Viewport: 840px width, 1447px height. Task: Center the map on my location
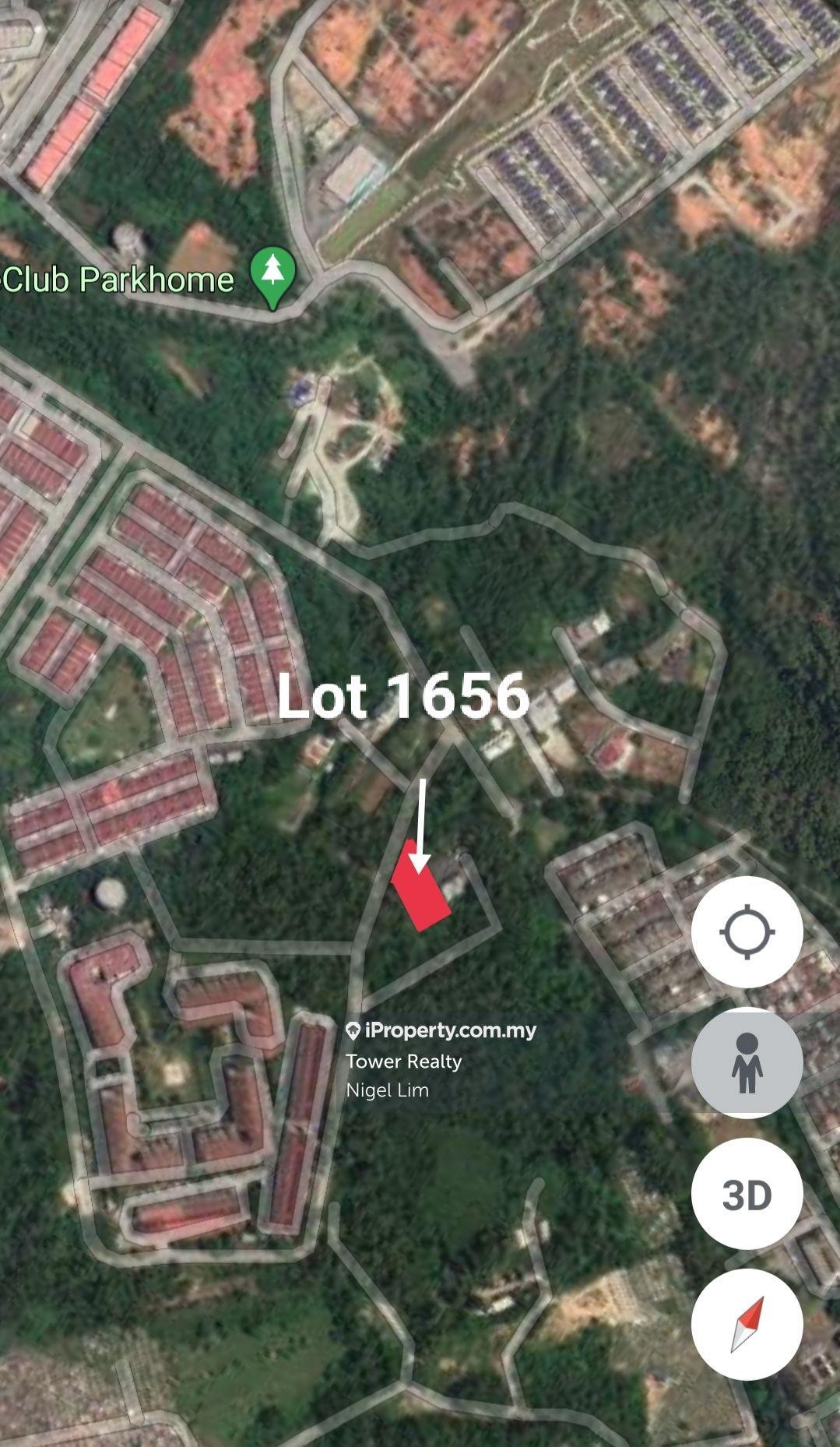747,931
